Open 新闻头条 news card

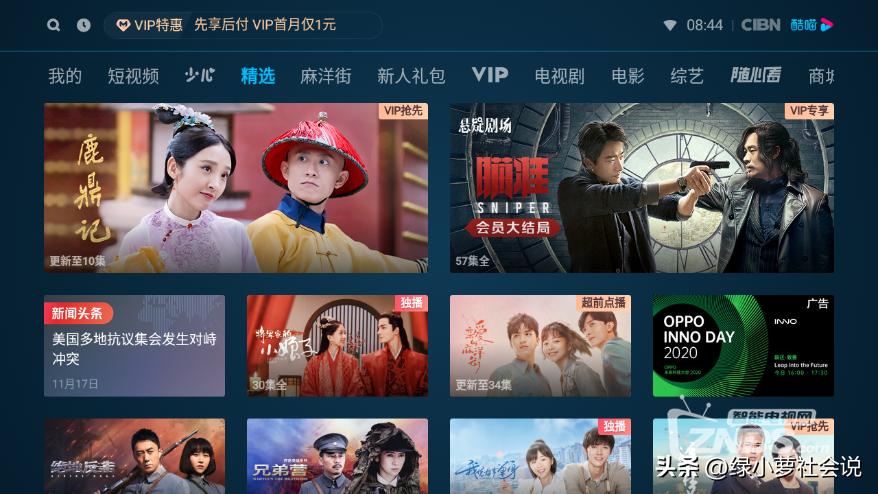tap(134, 346)
